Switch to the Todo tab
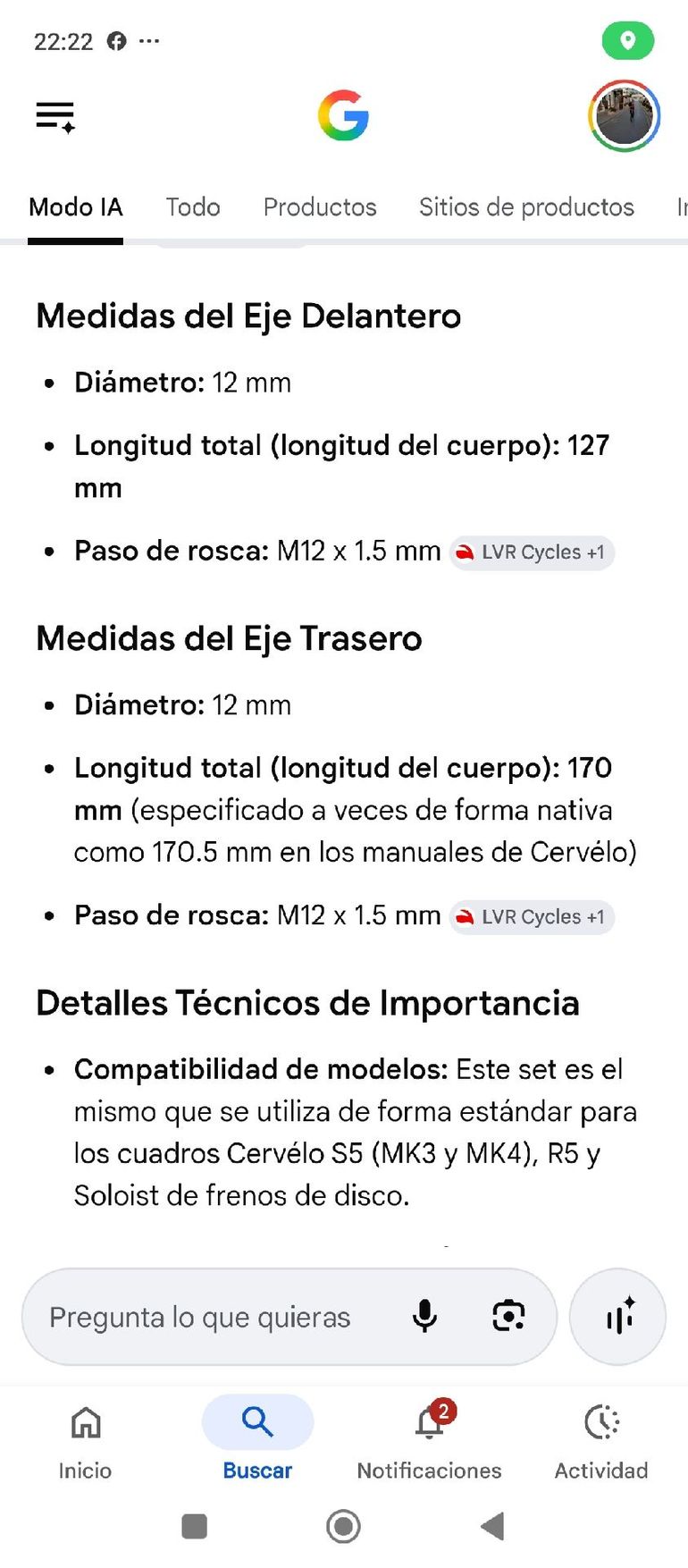The height and width of the screenshot is (1568, 688). [x=193, y=207]
